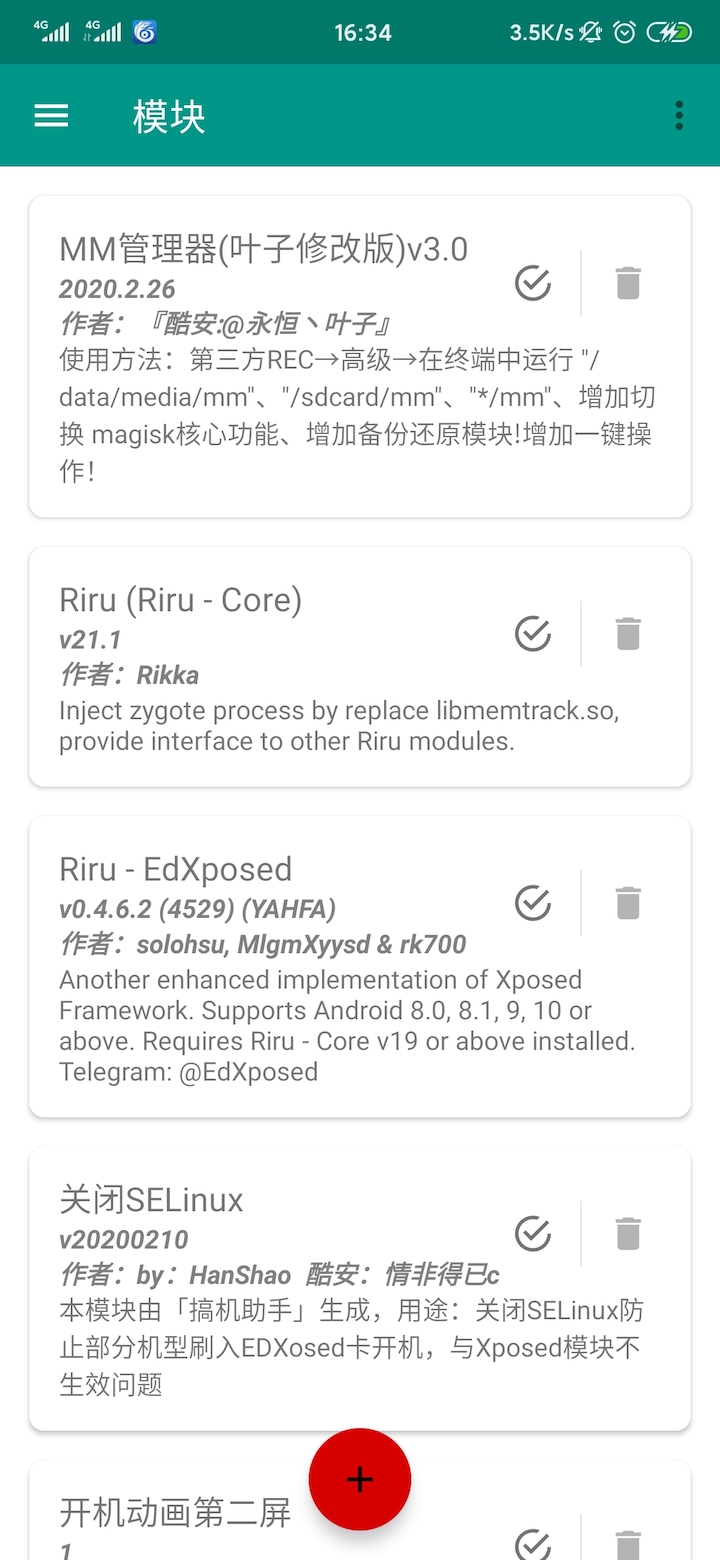Toggle the MM管理器 module checkmark
This screenshot has width=720, height=1560.
tap(533, 283)
